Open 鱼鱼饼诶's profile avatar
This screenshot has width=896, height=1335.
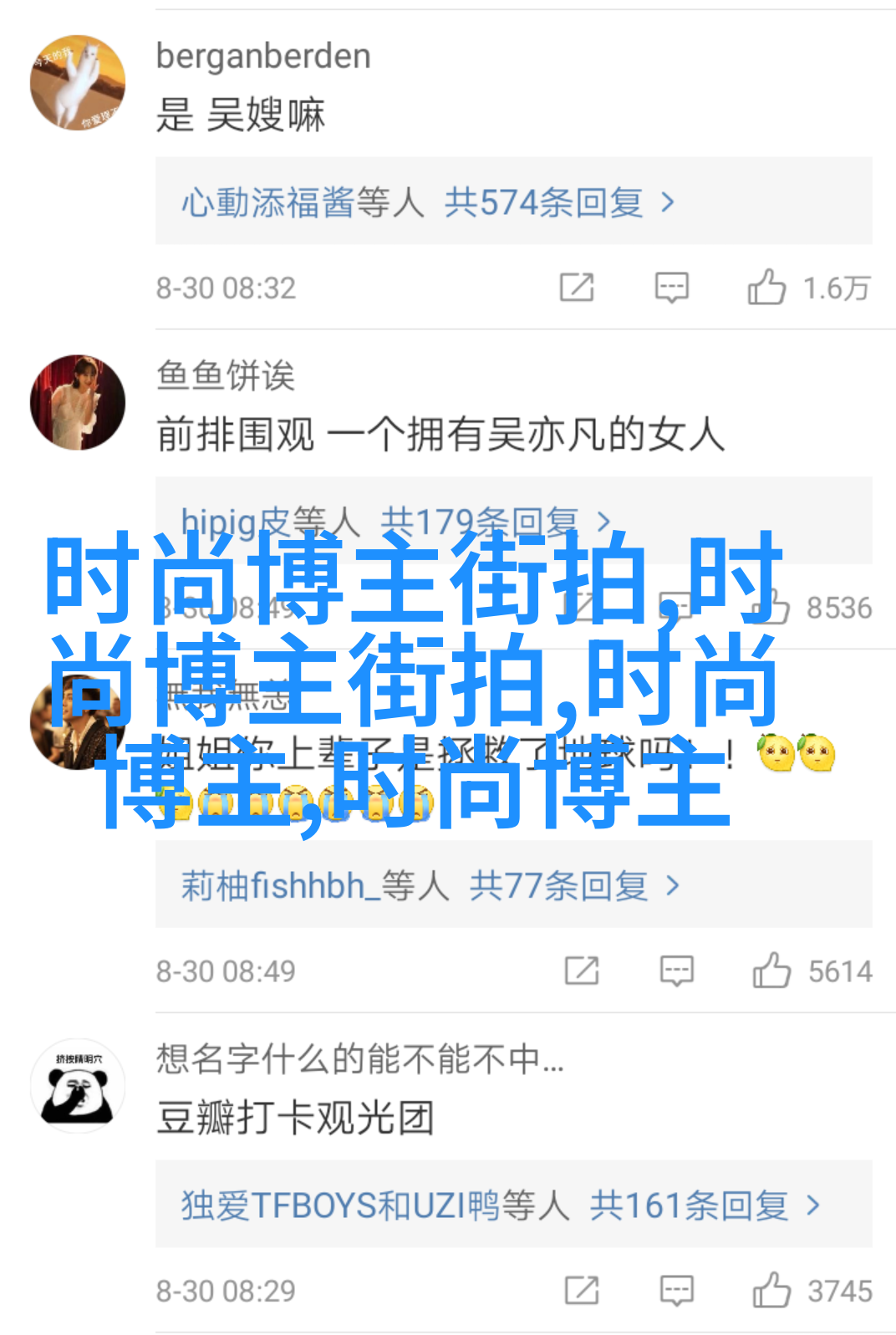(78, 402)
